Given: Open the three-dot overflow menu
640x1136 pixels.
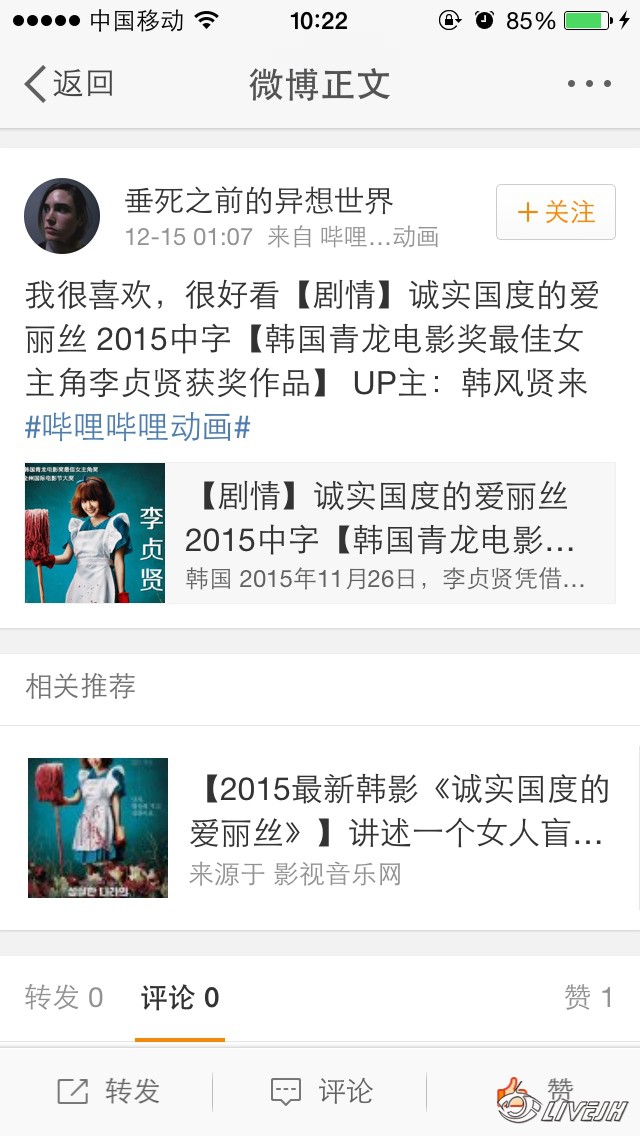Looking at the screenshot, I should (589, 84).
